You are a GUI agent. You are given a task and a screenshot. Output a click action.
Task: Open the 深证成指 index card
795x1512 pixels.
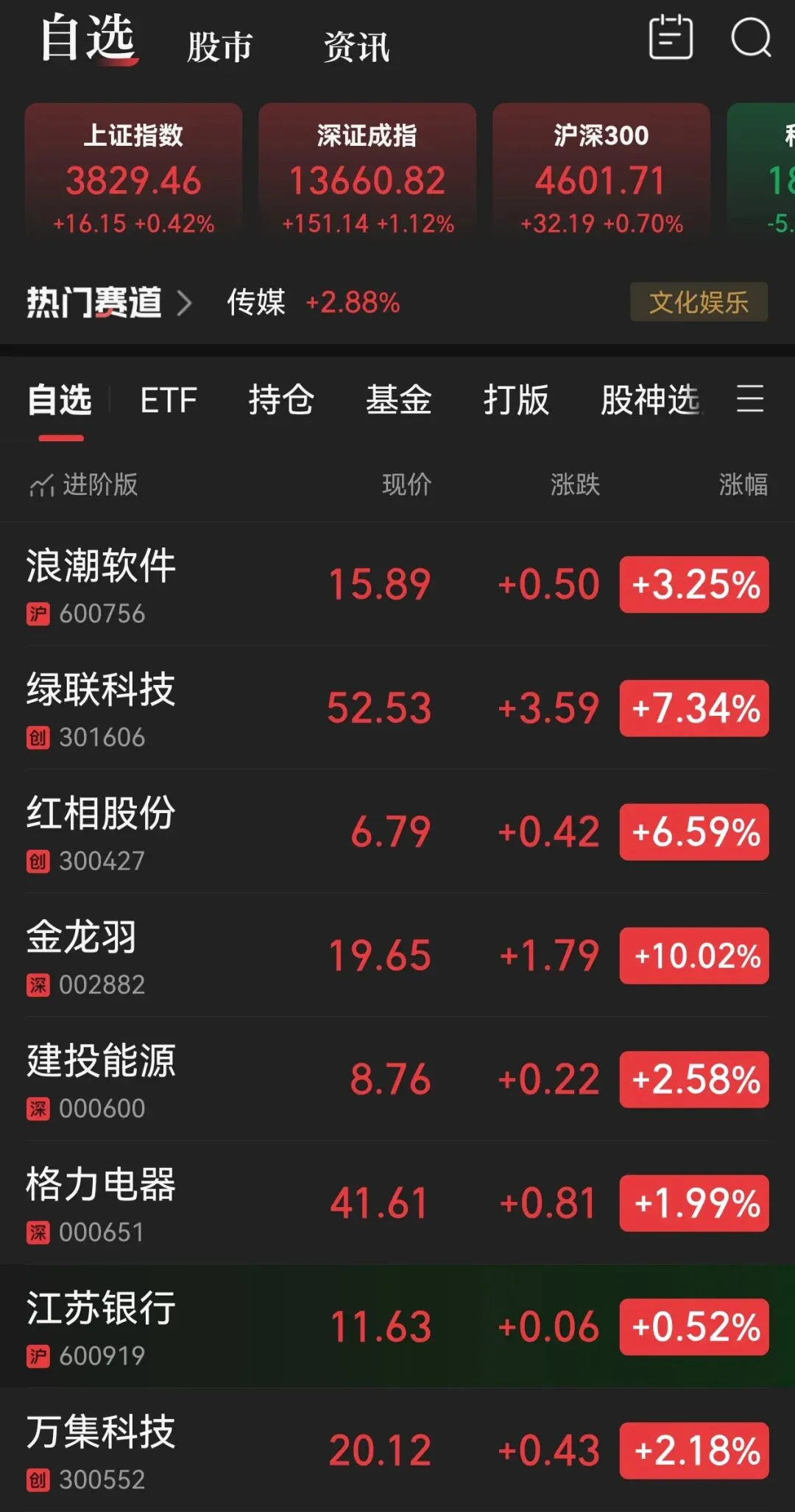pos(367,170)
